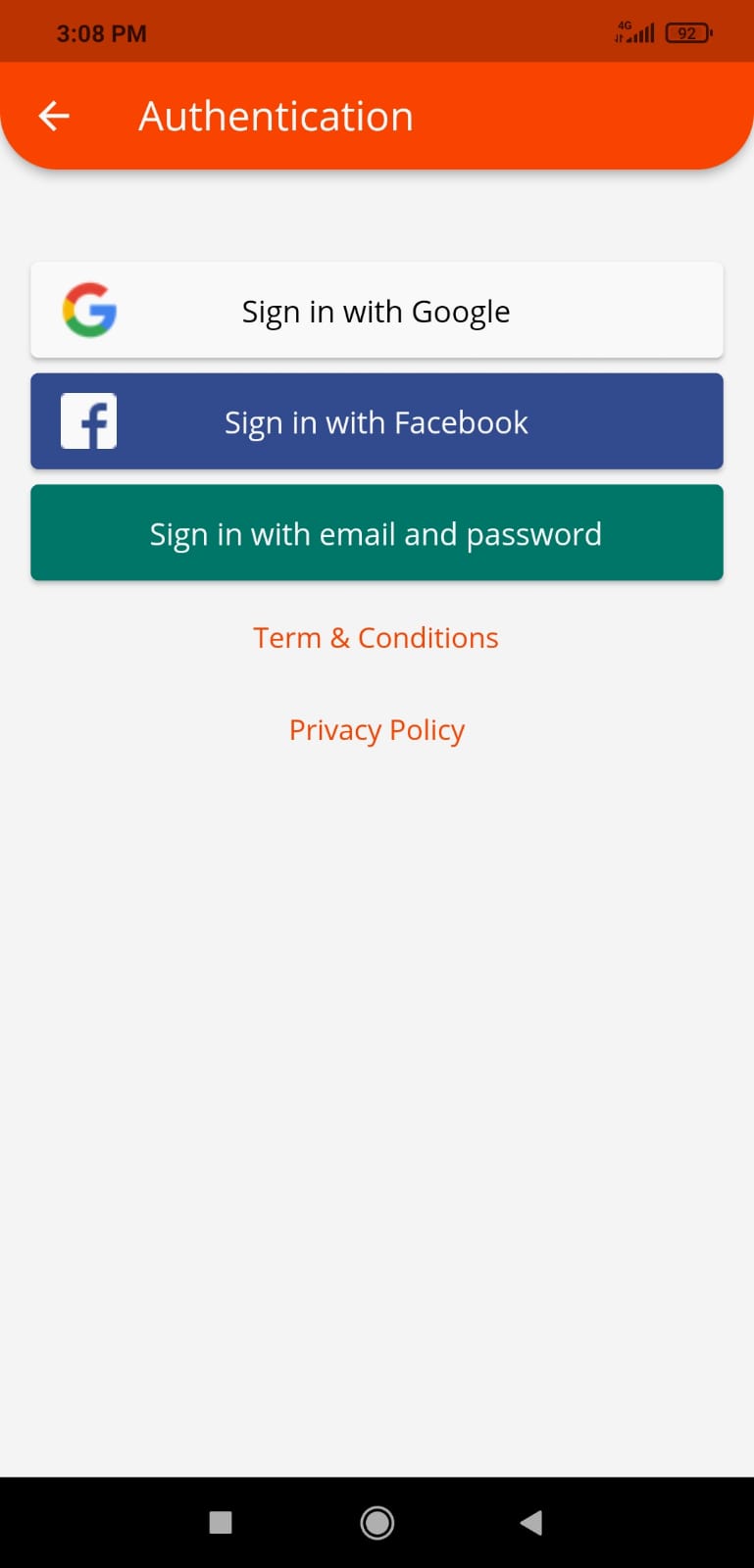754x1568 pixels.
Task: Click the battery indicator showing 92
Action: pos(688,32)
